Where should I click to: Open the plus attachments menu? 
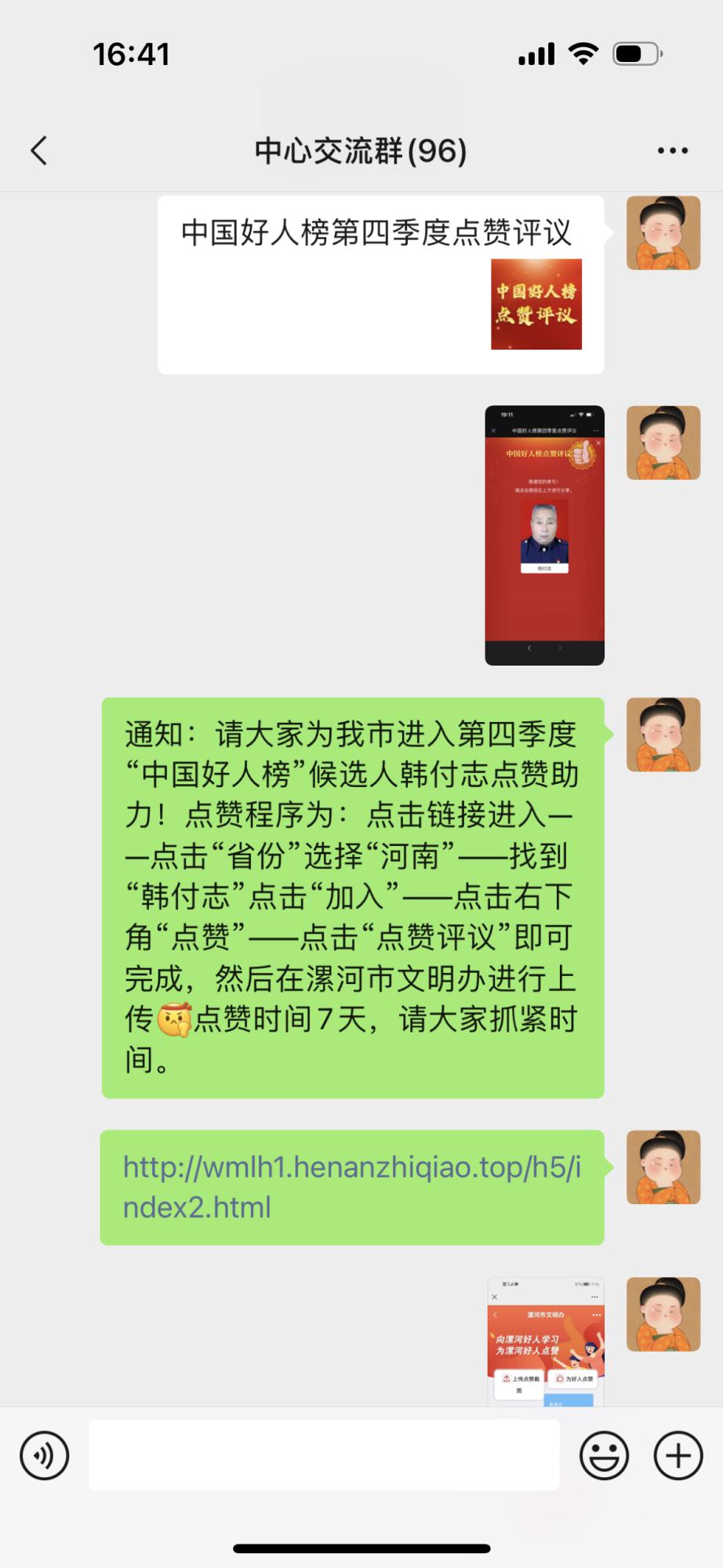(x=678, y=1456)
